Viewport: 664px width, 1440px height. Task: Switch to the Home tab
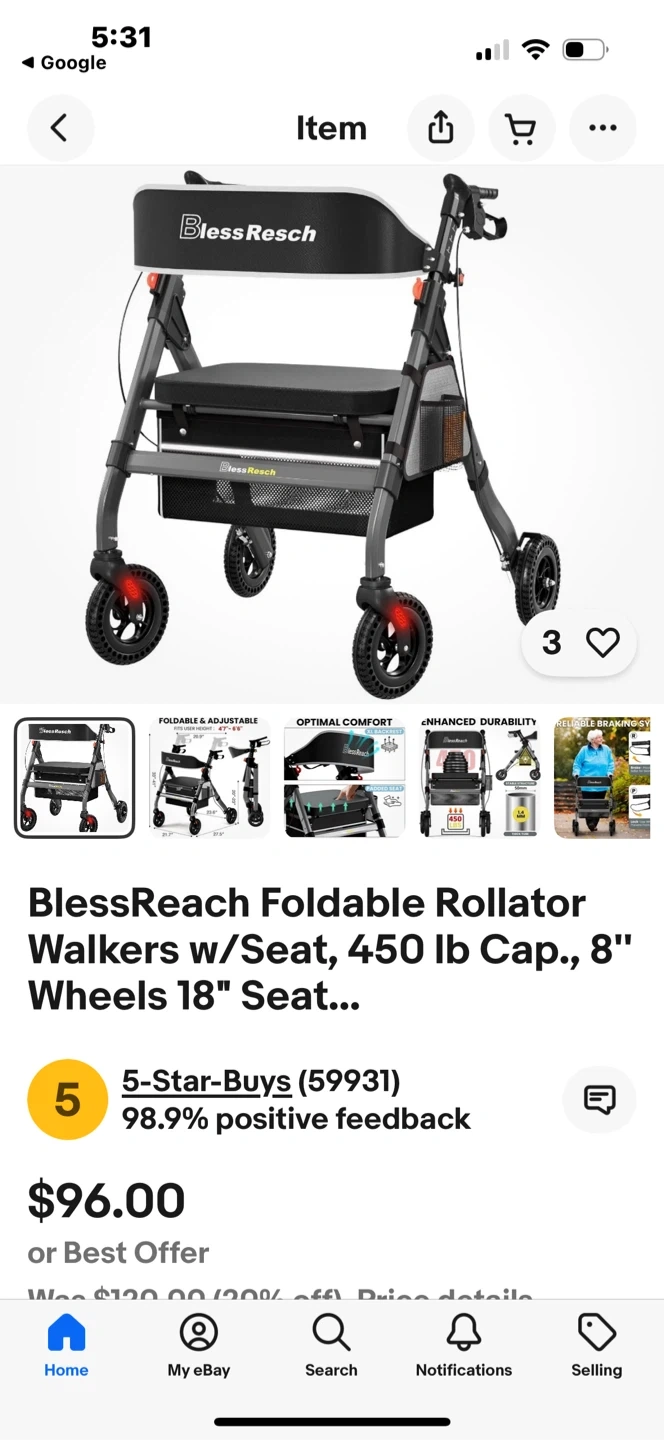pos(66,1346)
